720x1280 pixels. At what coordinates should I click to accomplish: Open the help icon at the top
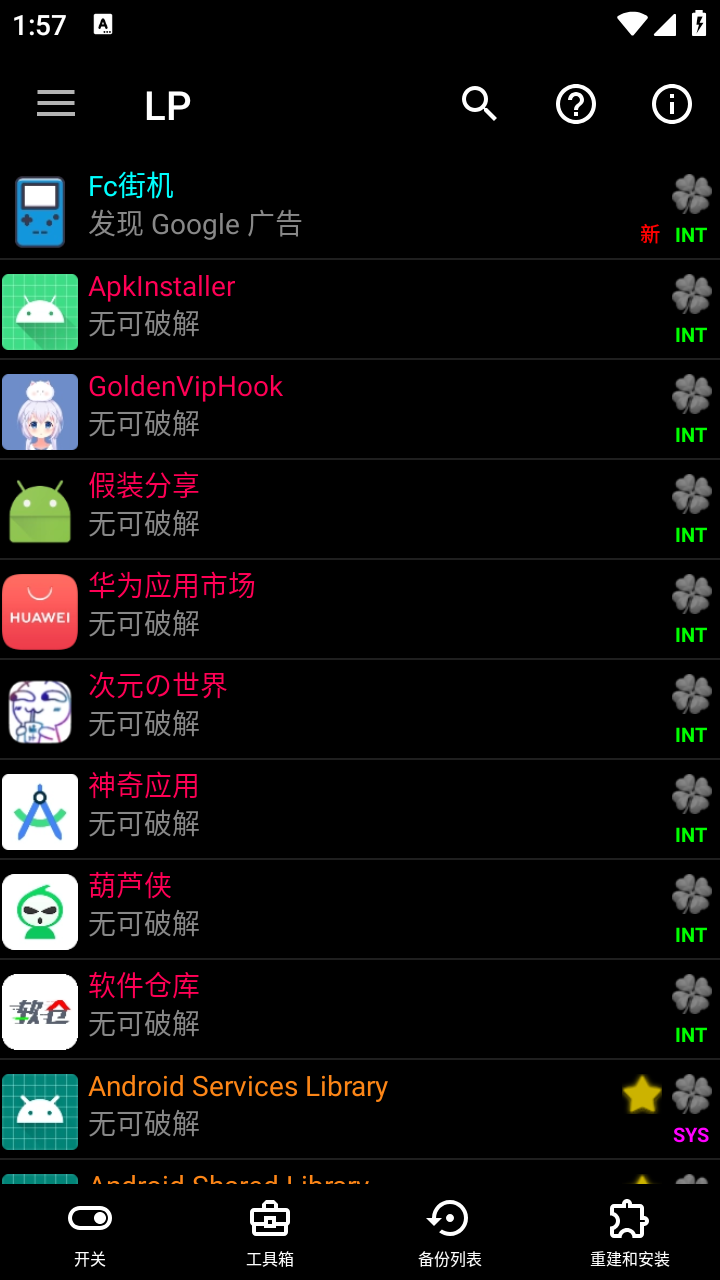click(x=575, y=103)
